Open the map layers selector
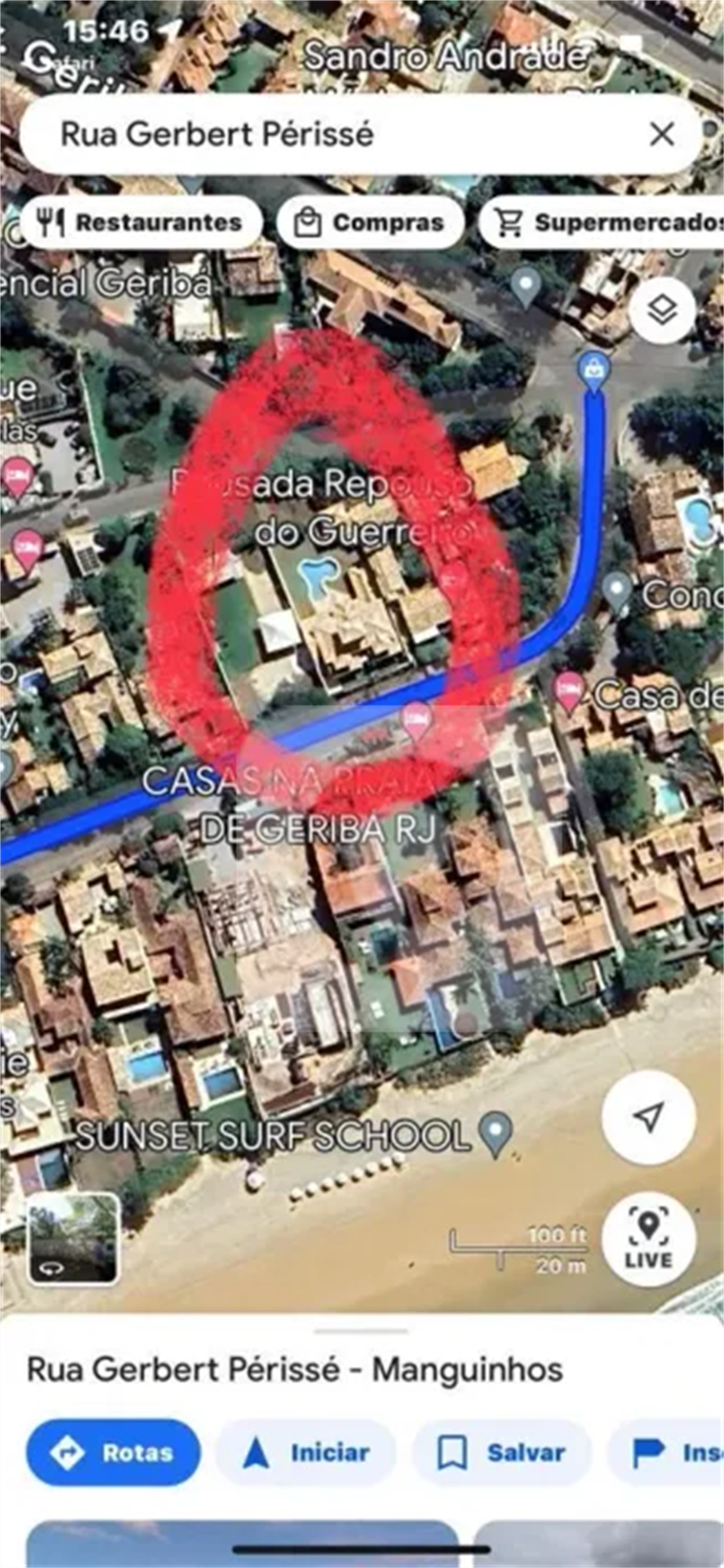The height and width of the screenshot is (1568, 724). click(x=663, y=311)
